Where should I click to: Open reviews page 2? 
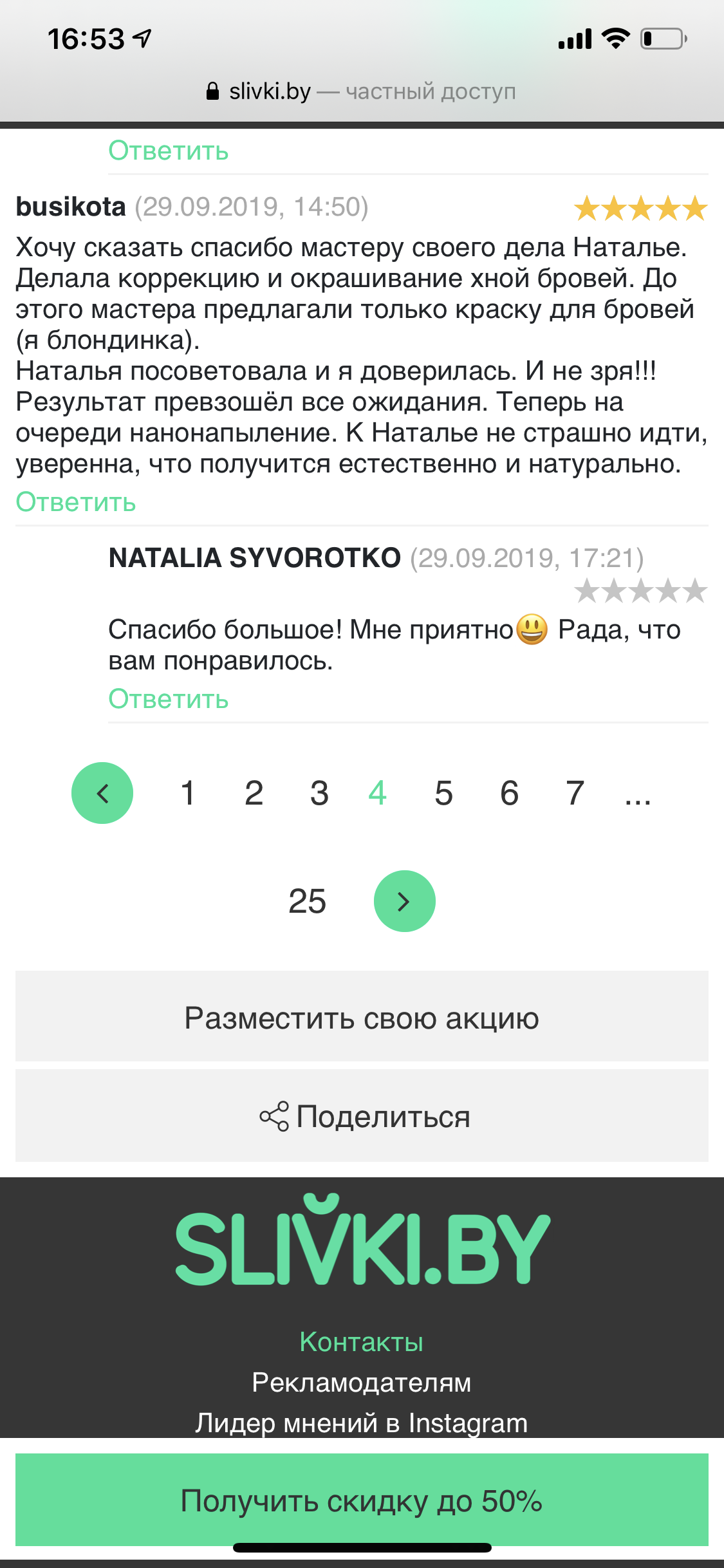click(x=254, y=793)
